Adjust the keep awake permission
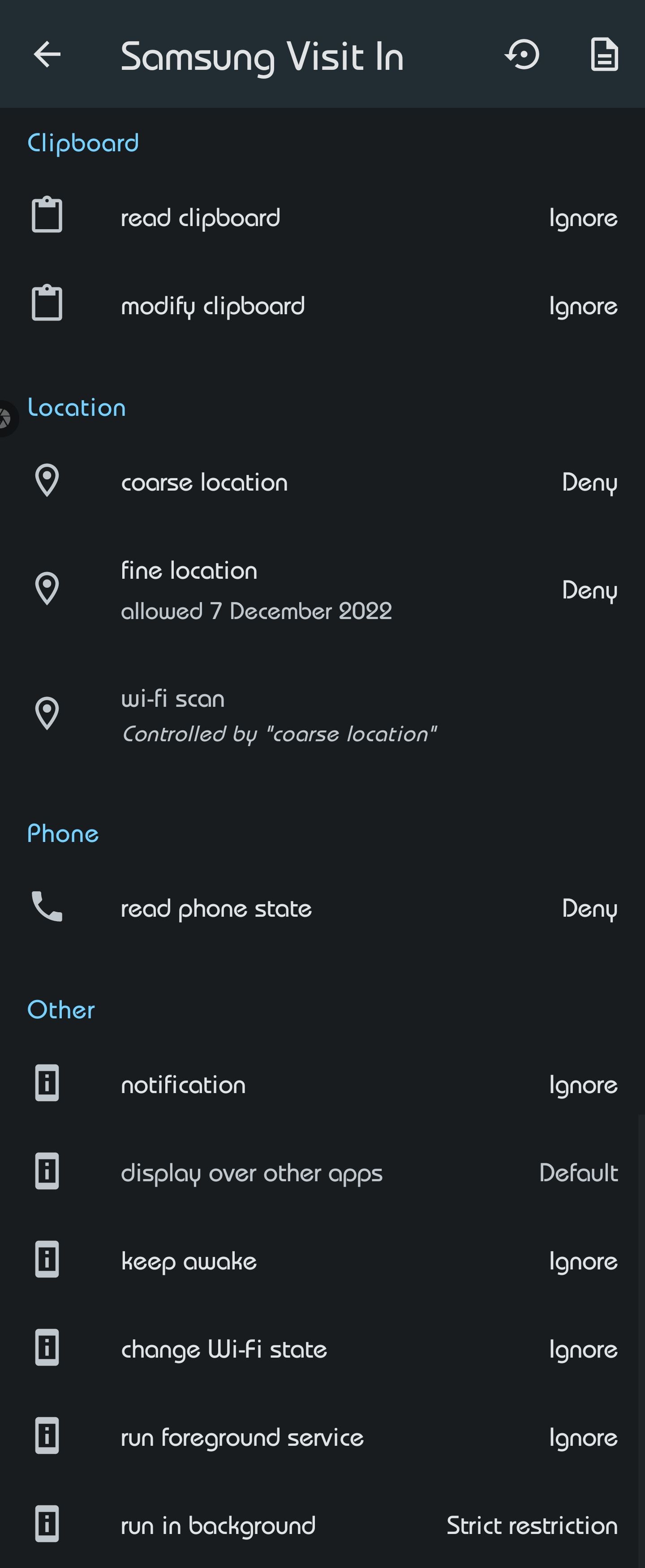 [322, 1261]
